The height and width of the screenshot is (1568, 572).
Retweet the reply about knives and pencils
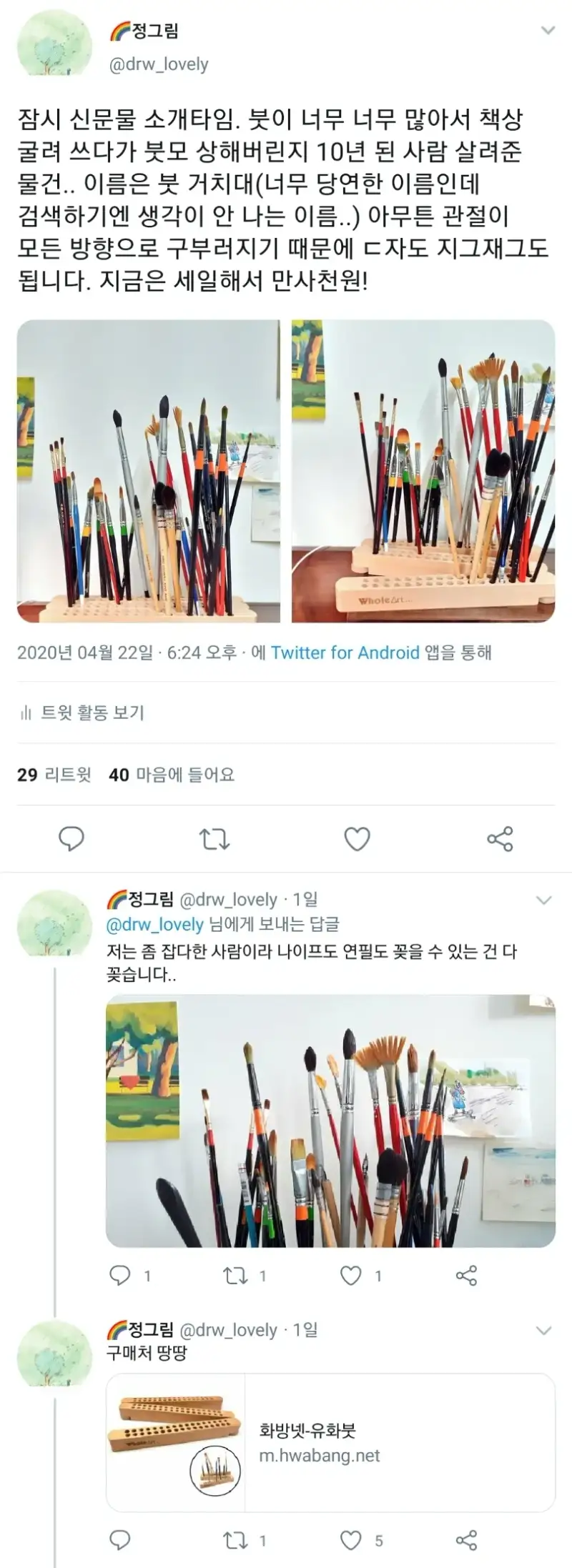pyautogui.click(x=236, y=1276)
